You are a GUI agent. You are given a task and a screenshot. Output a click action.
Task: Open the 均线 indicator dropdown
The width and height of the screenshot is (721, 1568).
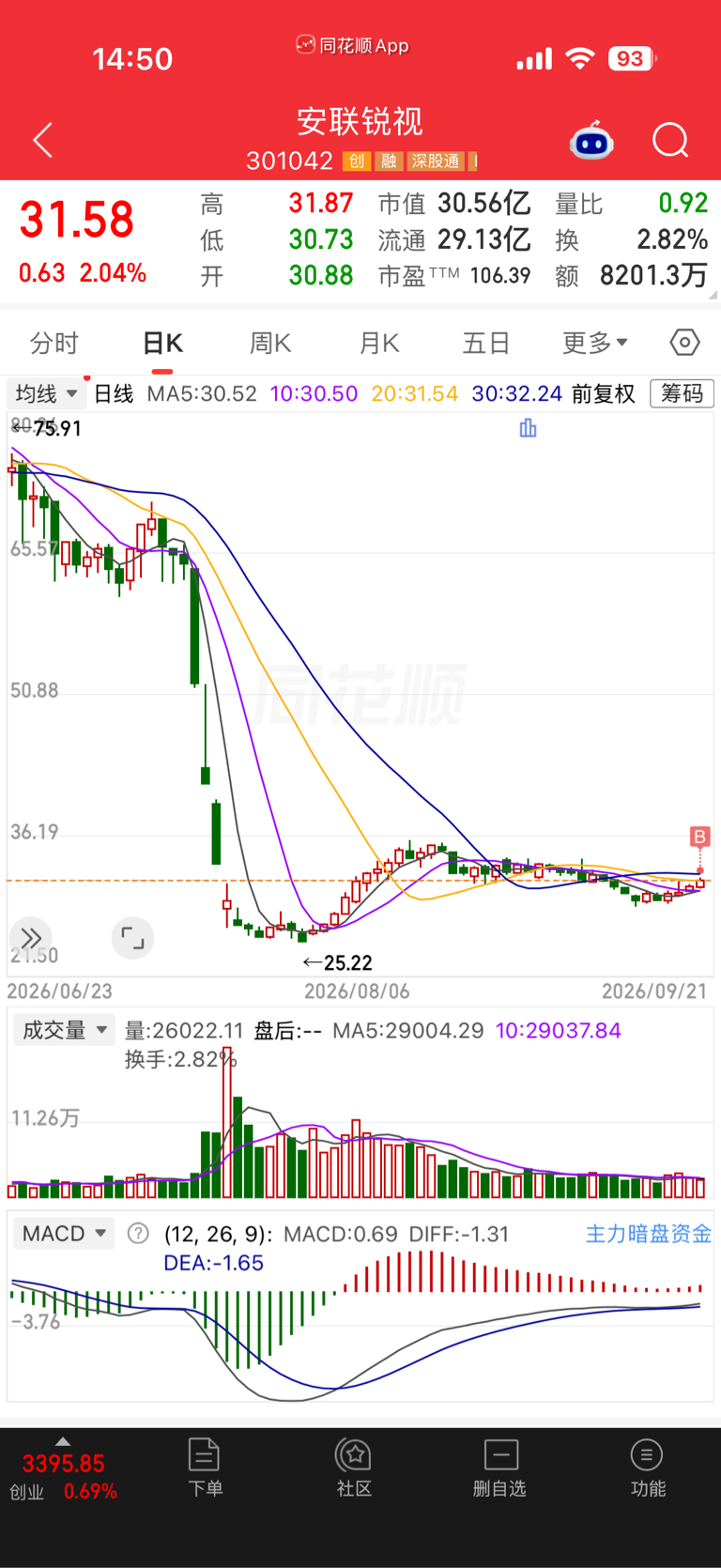tap(46, 393)
